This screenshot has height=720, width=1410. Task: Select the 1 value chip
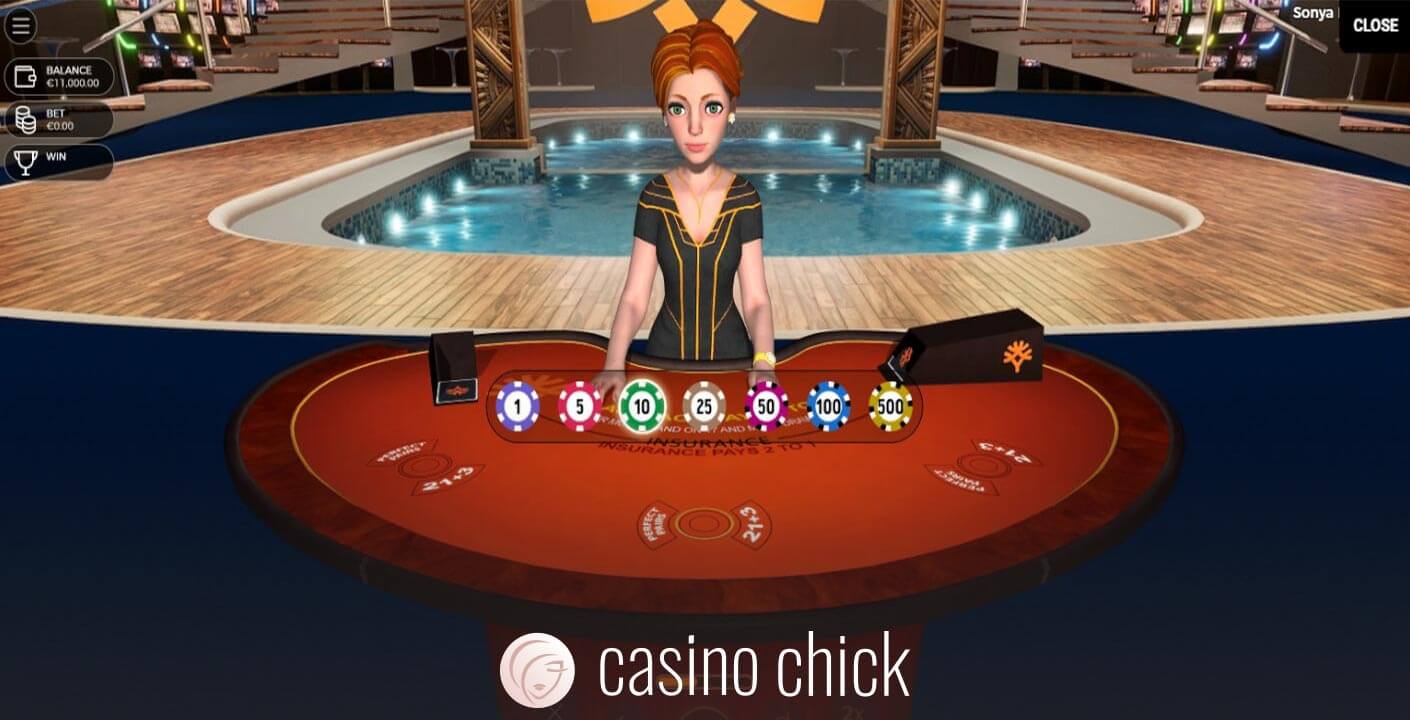pos(518,406)
